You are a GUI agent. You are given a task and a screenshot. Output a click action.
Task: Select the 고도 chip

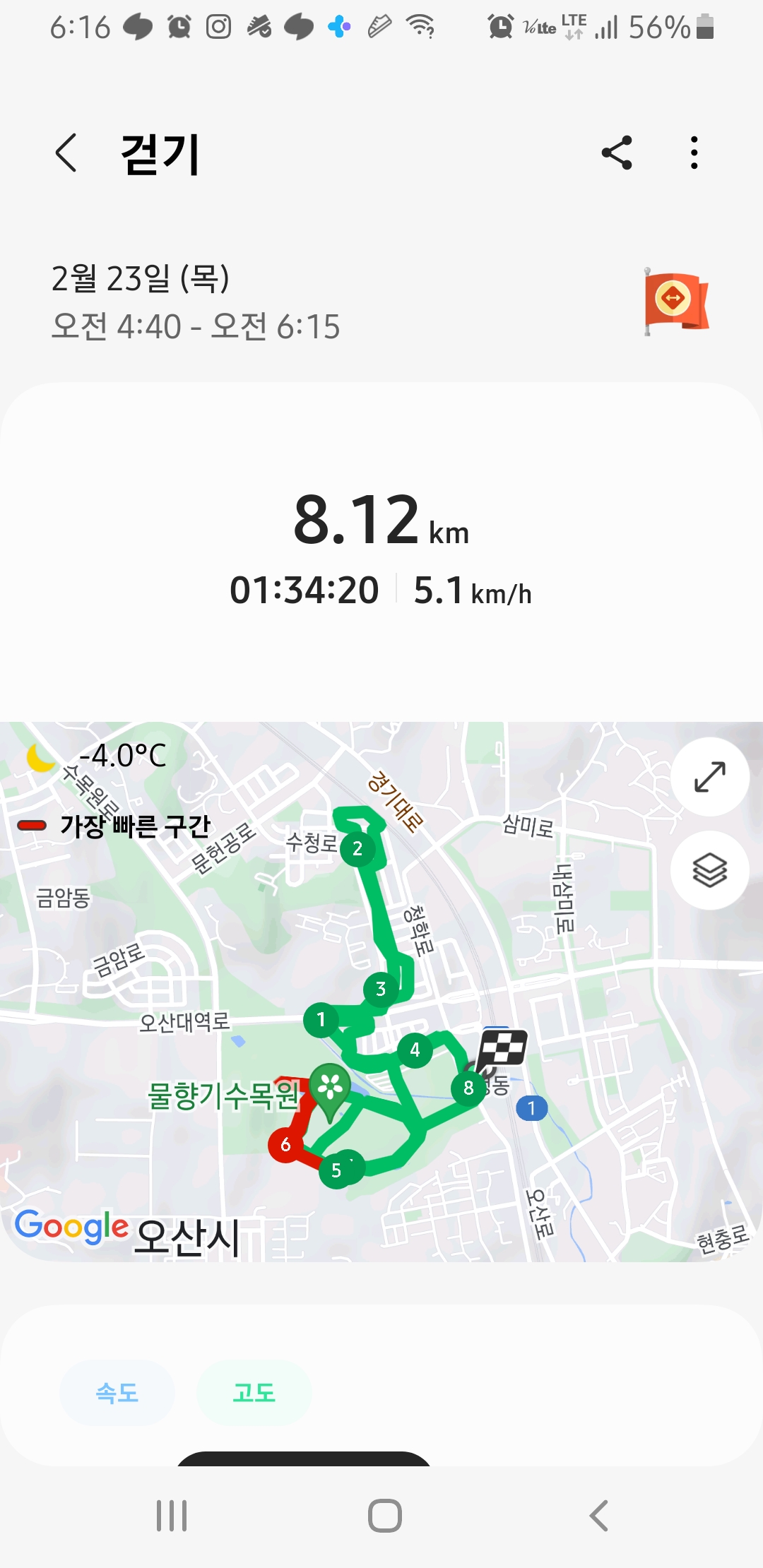click(x=254, y=1393)
